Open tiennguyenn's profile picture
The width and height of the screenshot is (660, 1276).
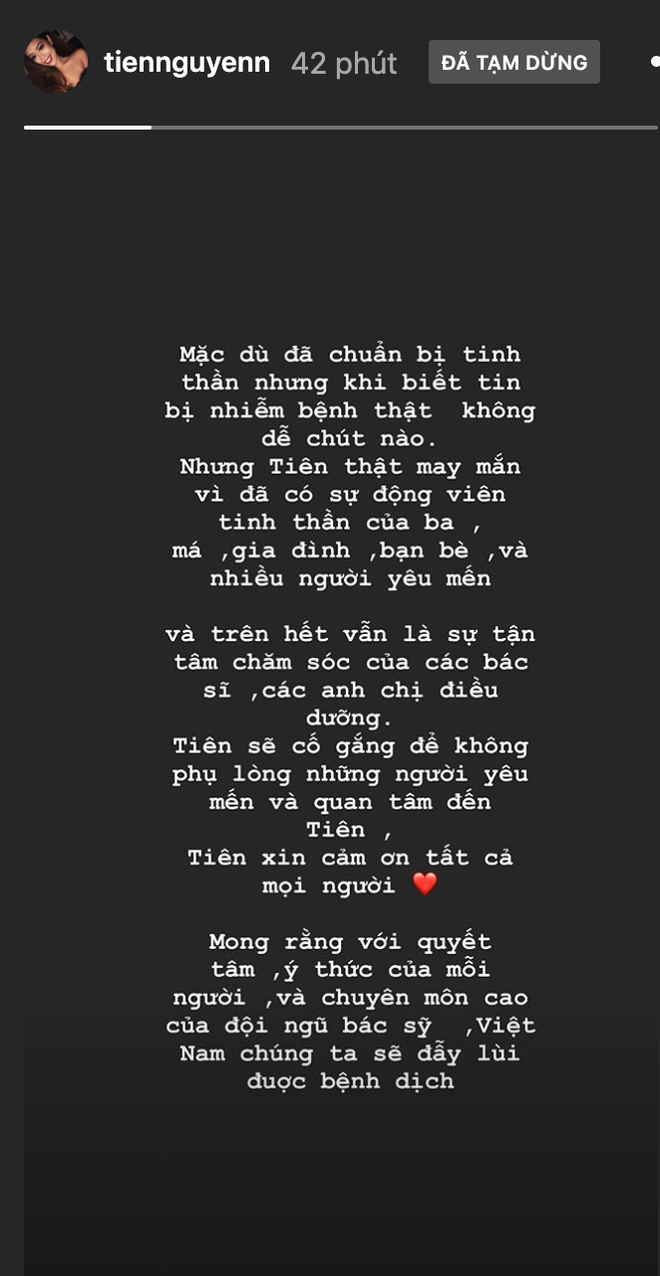click(57, 62)
